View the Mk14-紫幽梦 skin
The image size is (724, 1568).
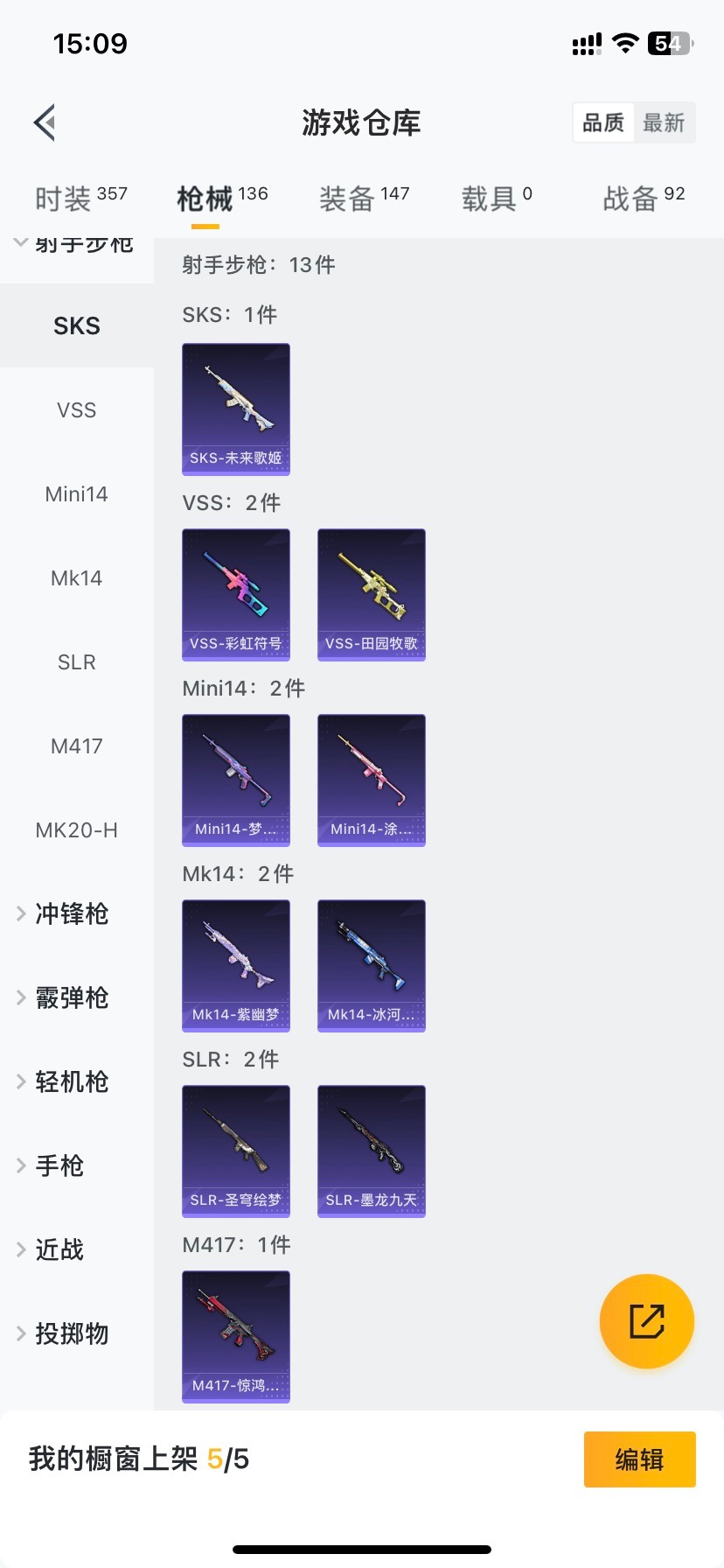[x=236, y=965]
